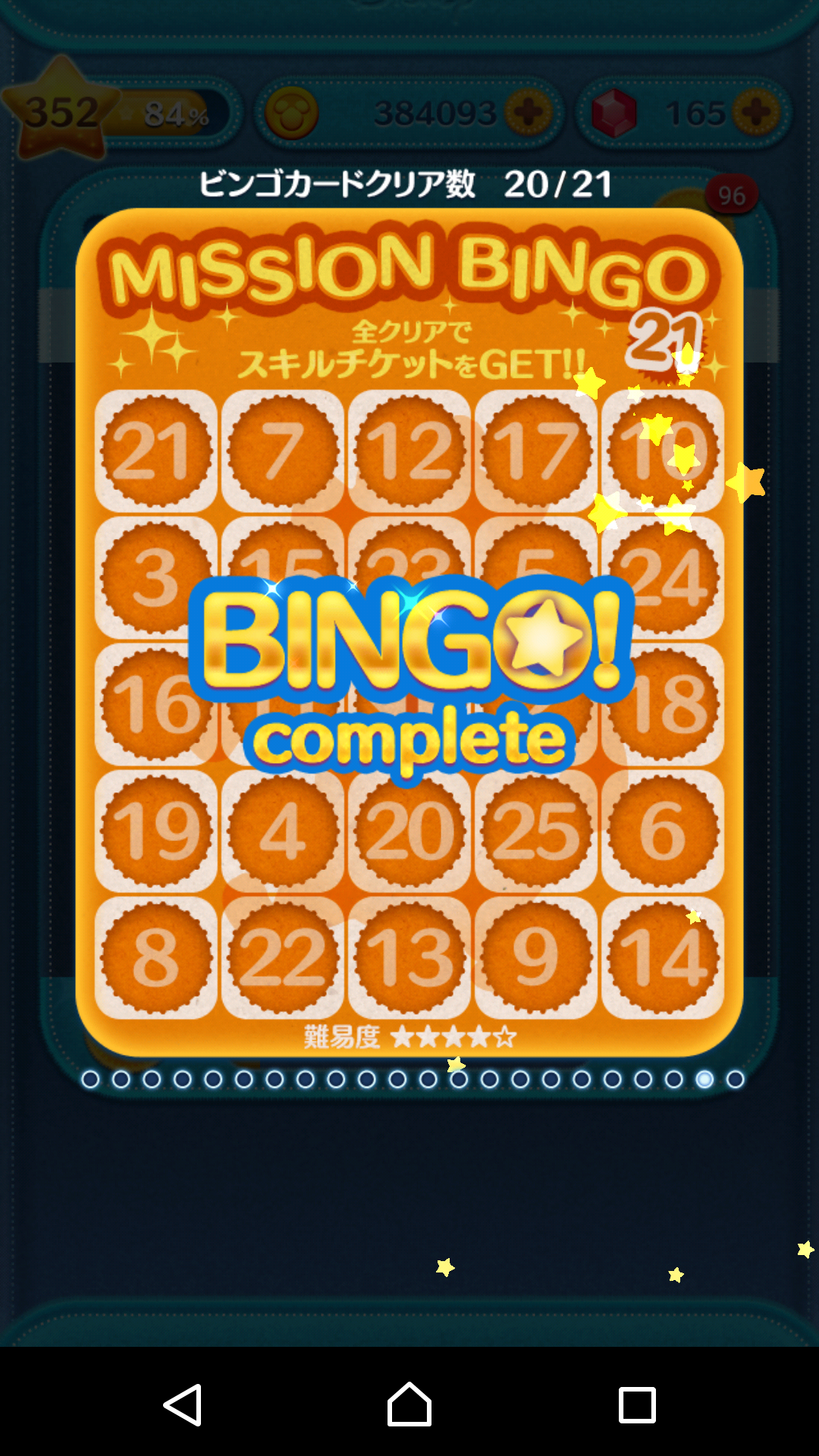Go to the home screen
The height and width of the screenshot is (1456, 819).
(409, 1404)
